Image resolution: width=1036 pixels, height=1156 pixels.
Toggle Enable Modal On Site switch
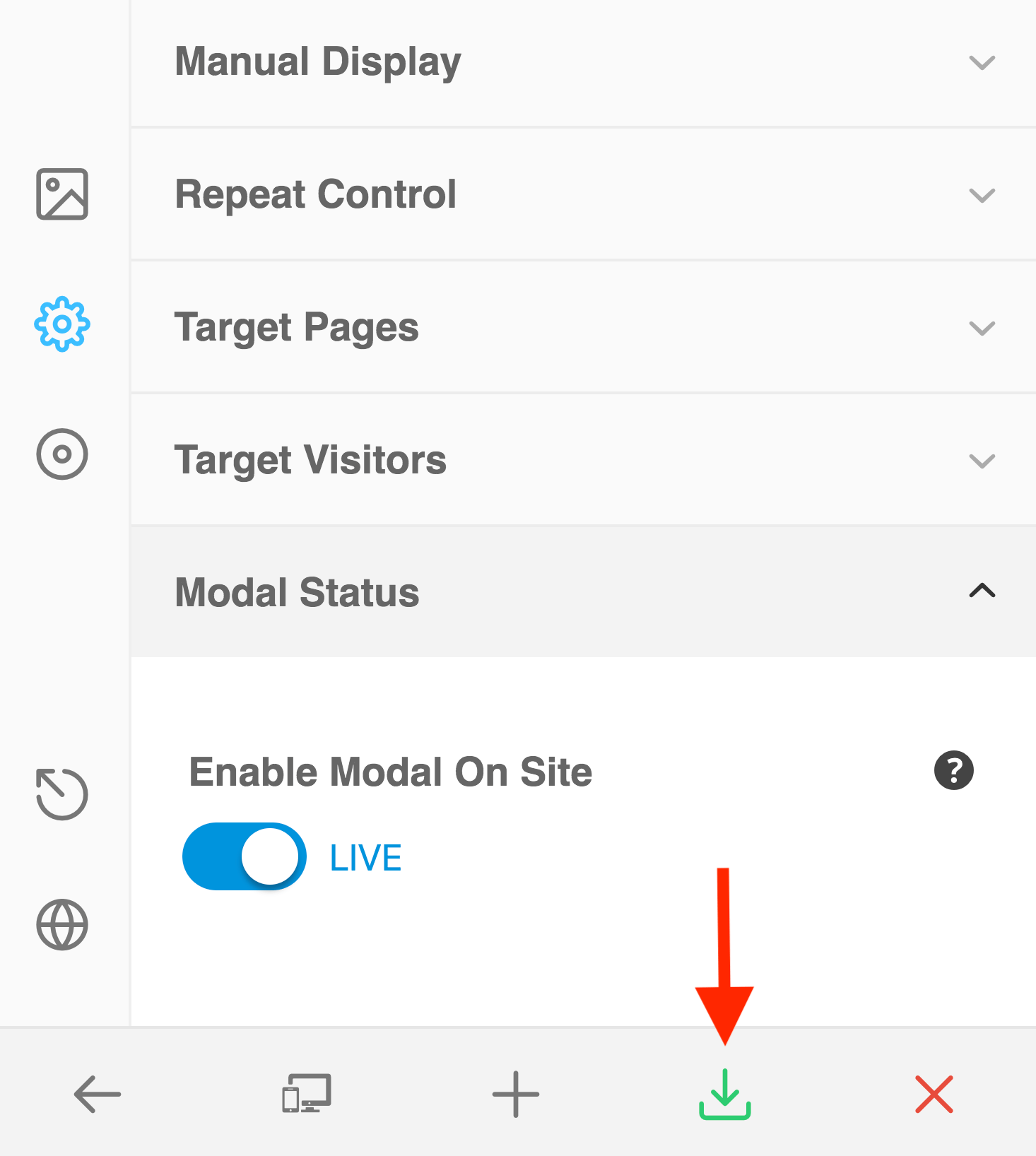pyautogui.click(x=244, y=856)
